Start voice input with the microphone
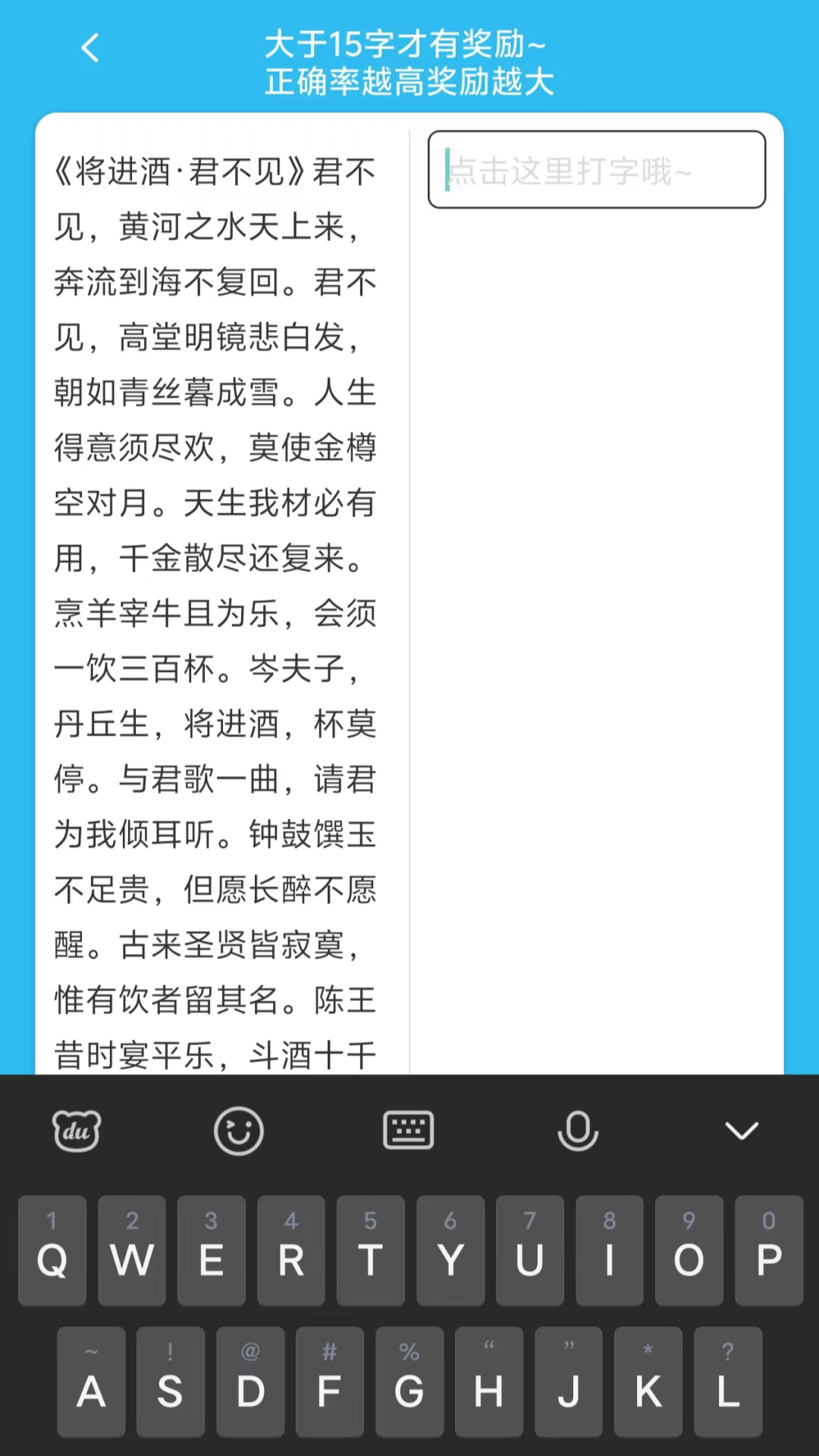 578,1131
